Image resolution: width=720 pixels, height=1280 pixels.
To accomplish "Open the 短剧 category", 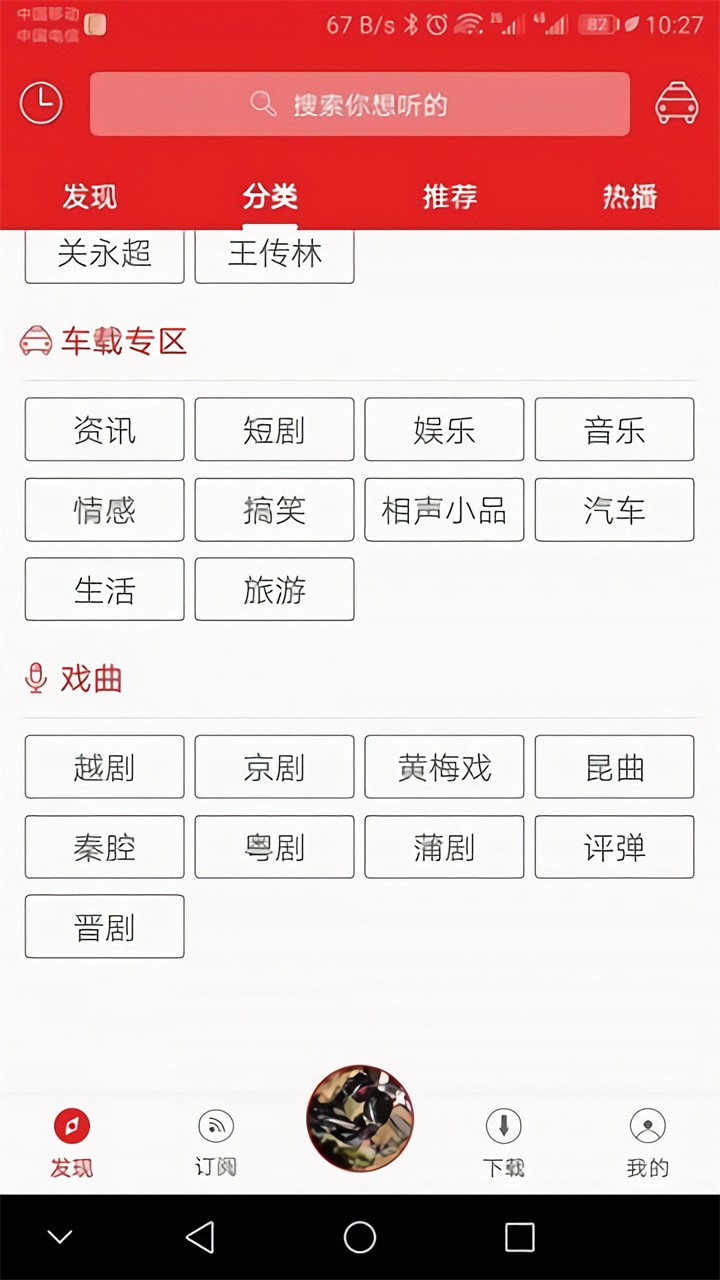I will pos(274,430).
